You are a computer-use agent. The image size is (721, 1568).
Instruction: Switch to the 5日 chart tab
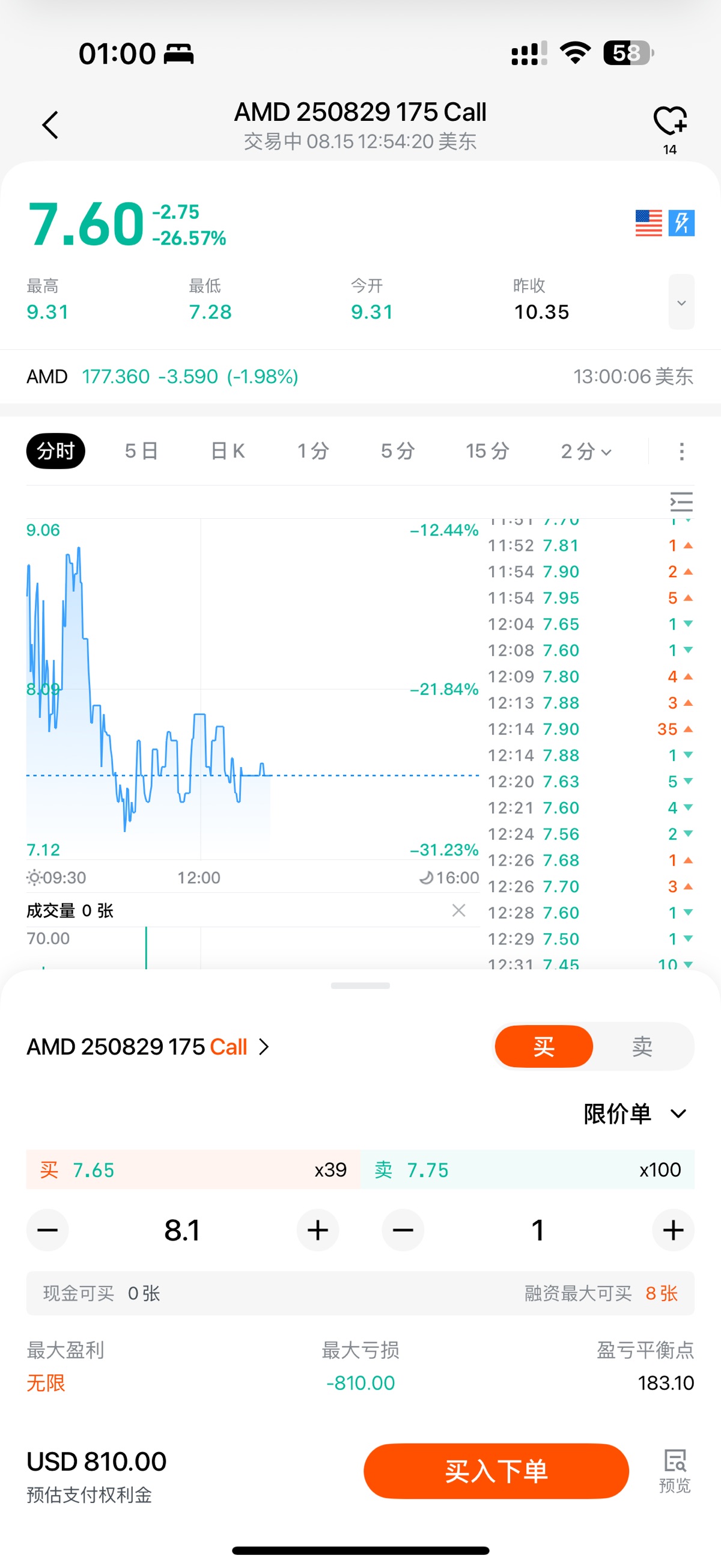[141, 451]
